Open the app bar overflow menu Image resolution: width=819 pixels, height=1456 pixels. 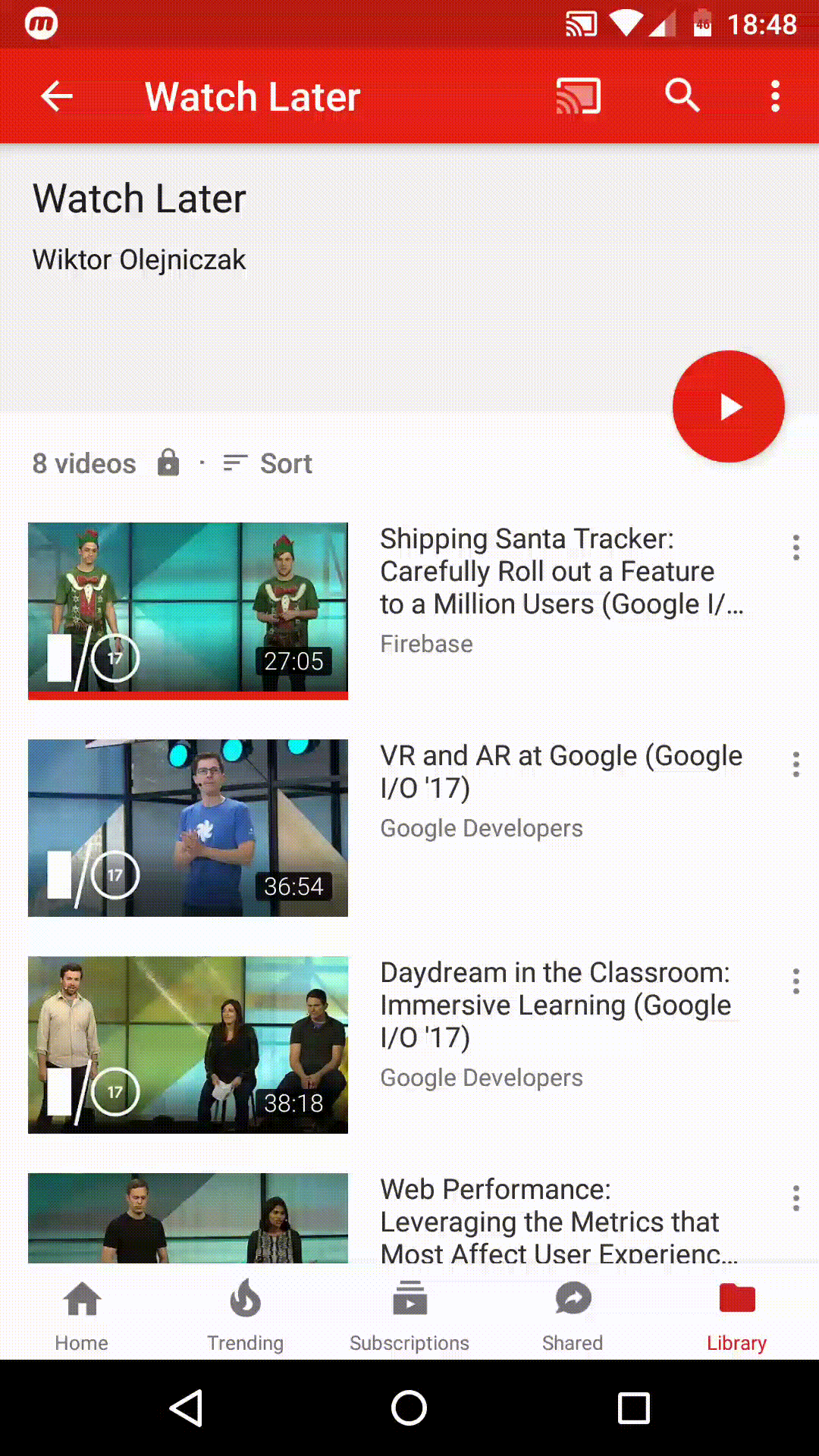(x=775, y=96)
